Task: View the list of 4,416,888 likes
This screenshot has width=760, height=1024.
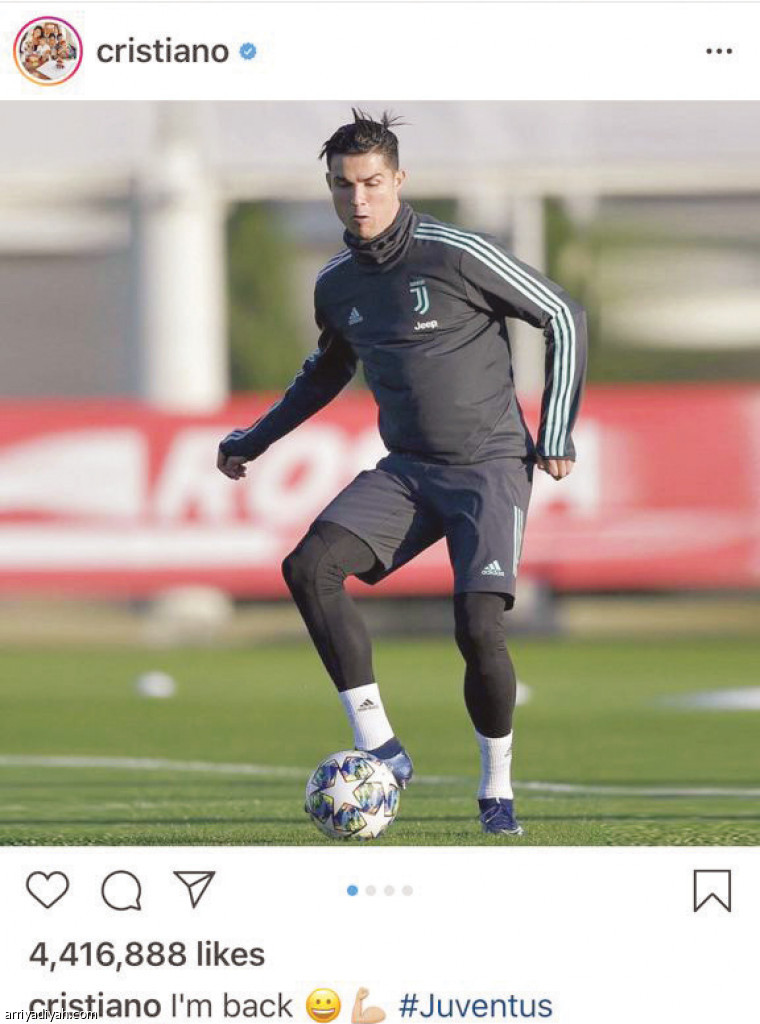Action: click(146, 955)
